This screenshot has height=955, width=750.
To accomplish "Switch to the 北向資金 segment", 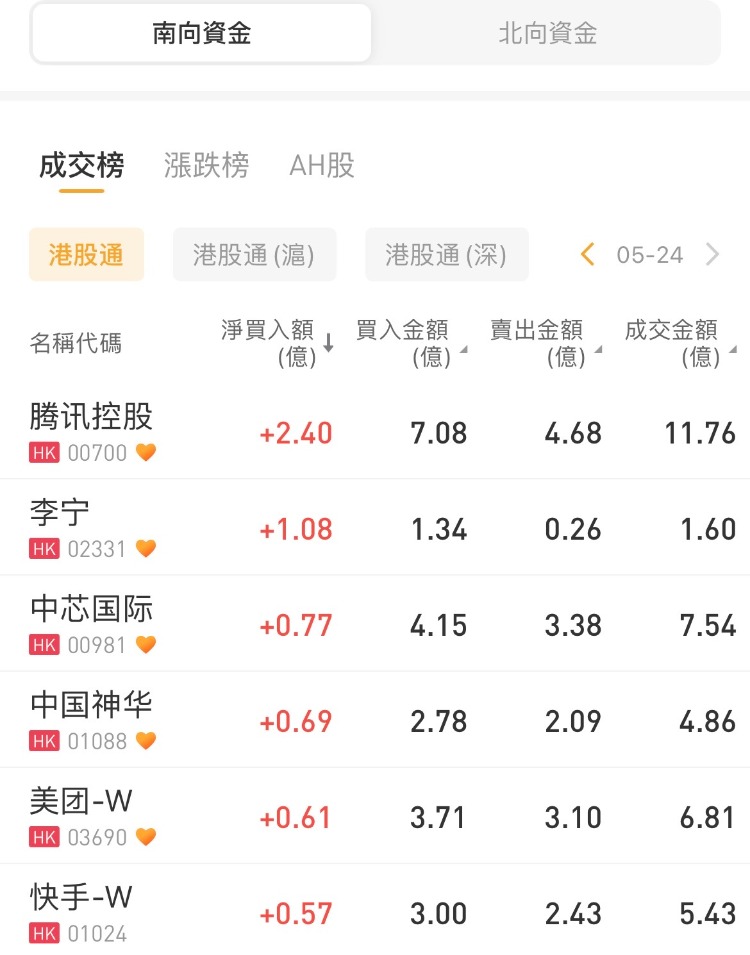I will (547, 34).
